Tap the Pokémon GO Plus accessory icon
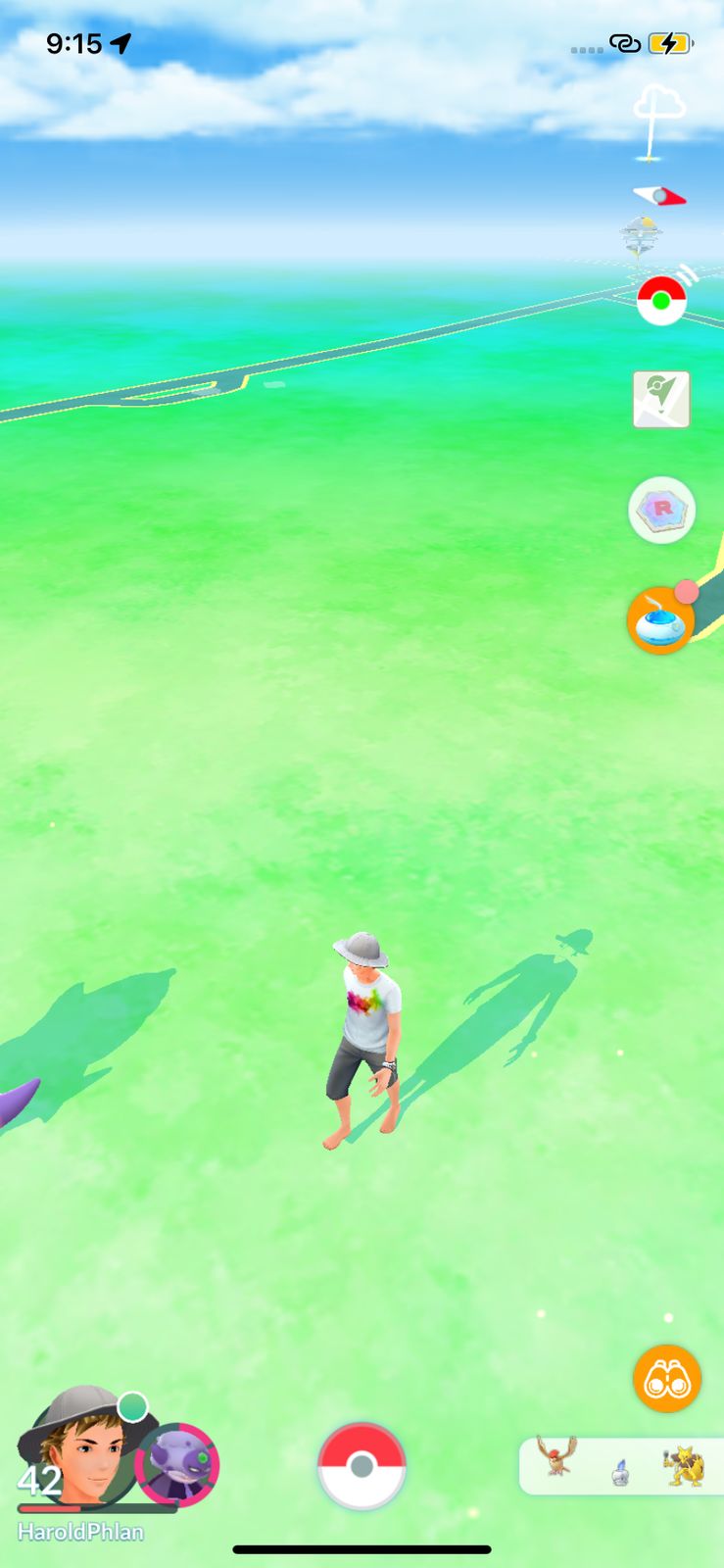The width and height of the screenshot is (724, 1568). pos(662,299)
